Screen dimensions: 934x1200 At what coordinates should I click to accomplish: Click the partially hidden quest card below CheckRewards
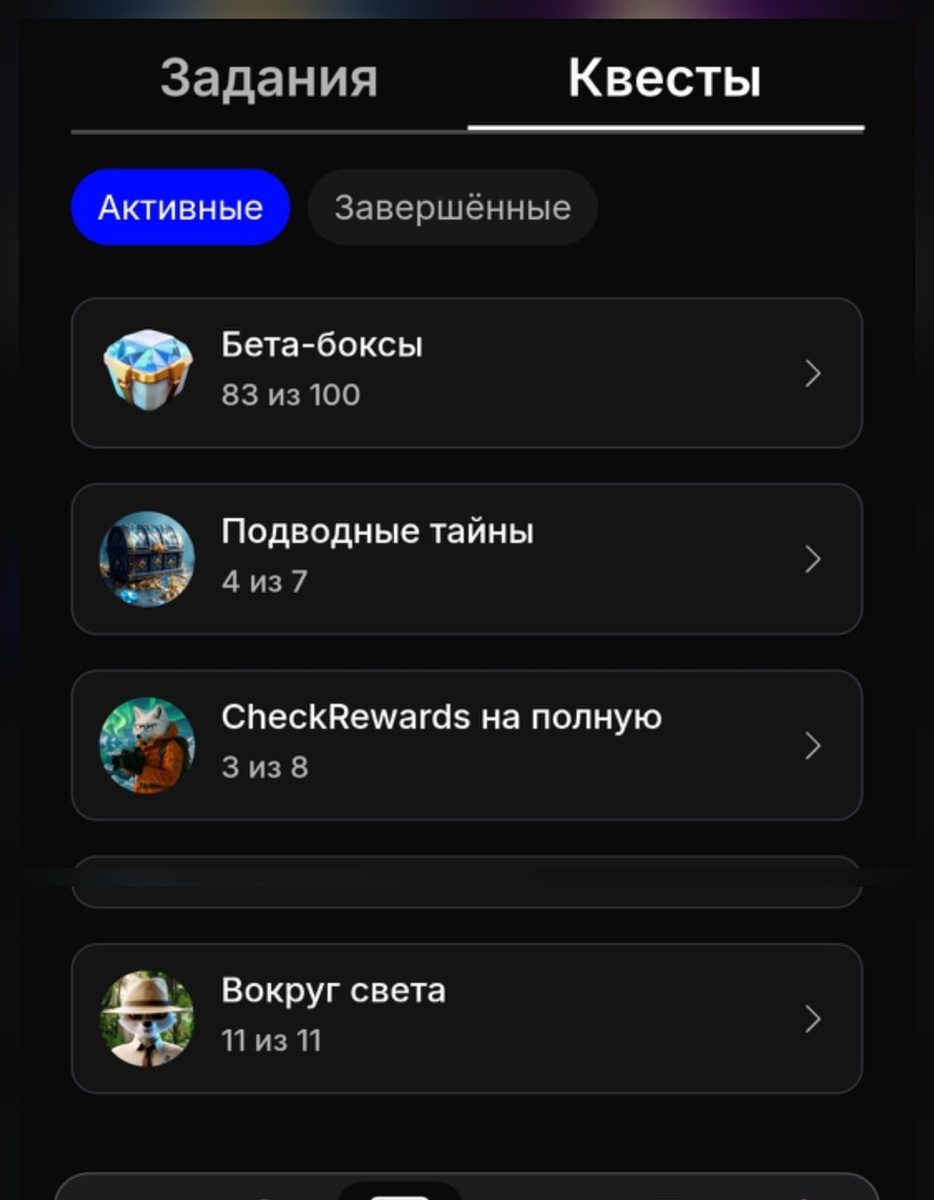[x=465, y=878]
